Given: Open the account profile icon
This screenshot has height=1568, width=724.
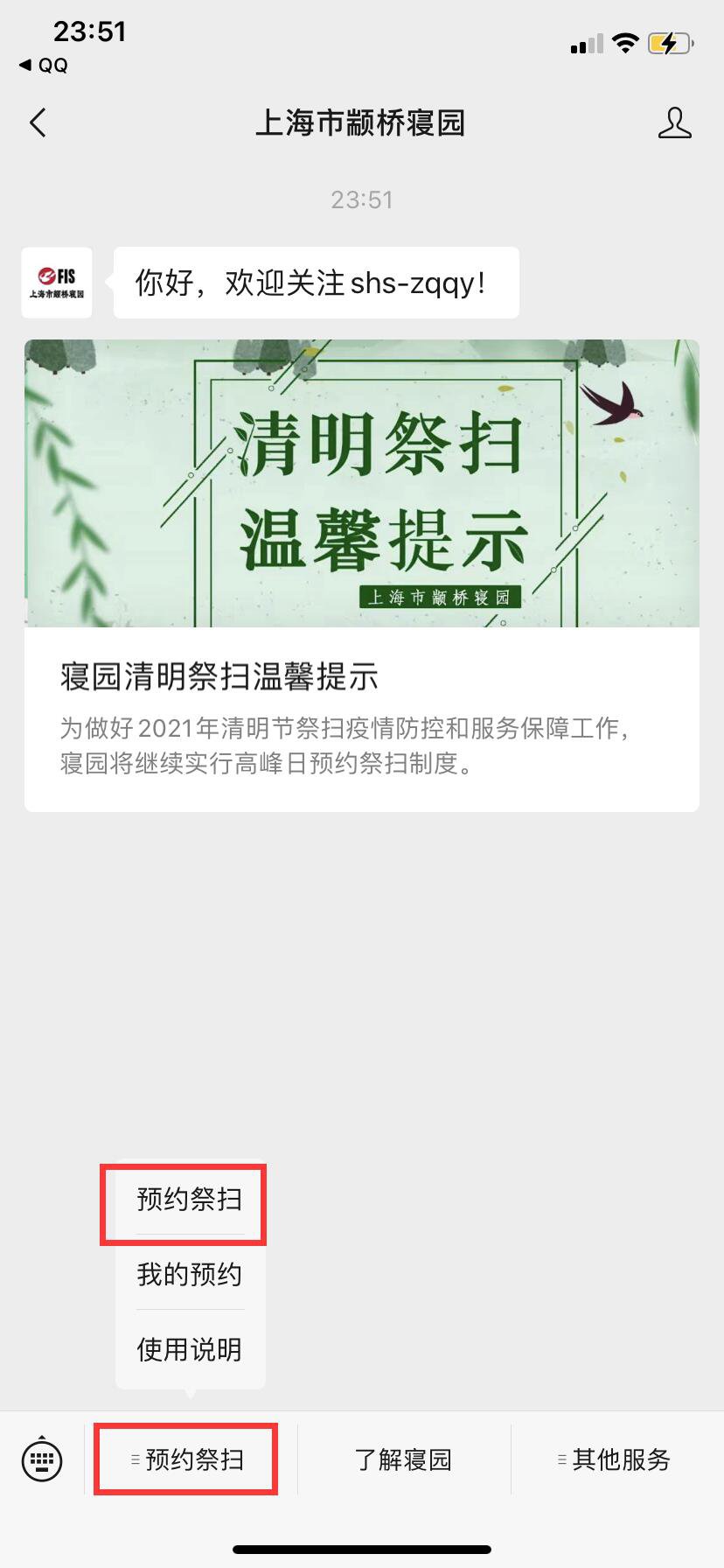Looking at the screenshot, I should point(674,123).
